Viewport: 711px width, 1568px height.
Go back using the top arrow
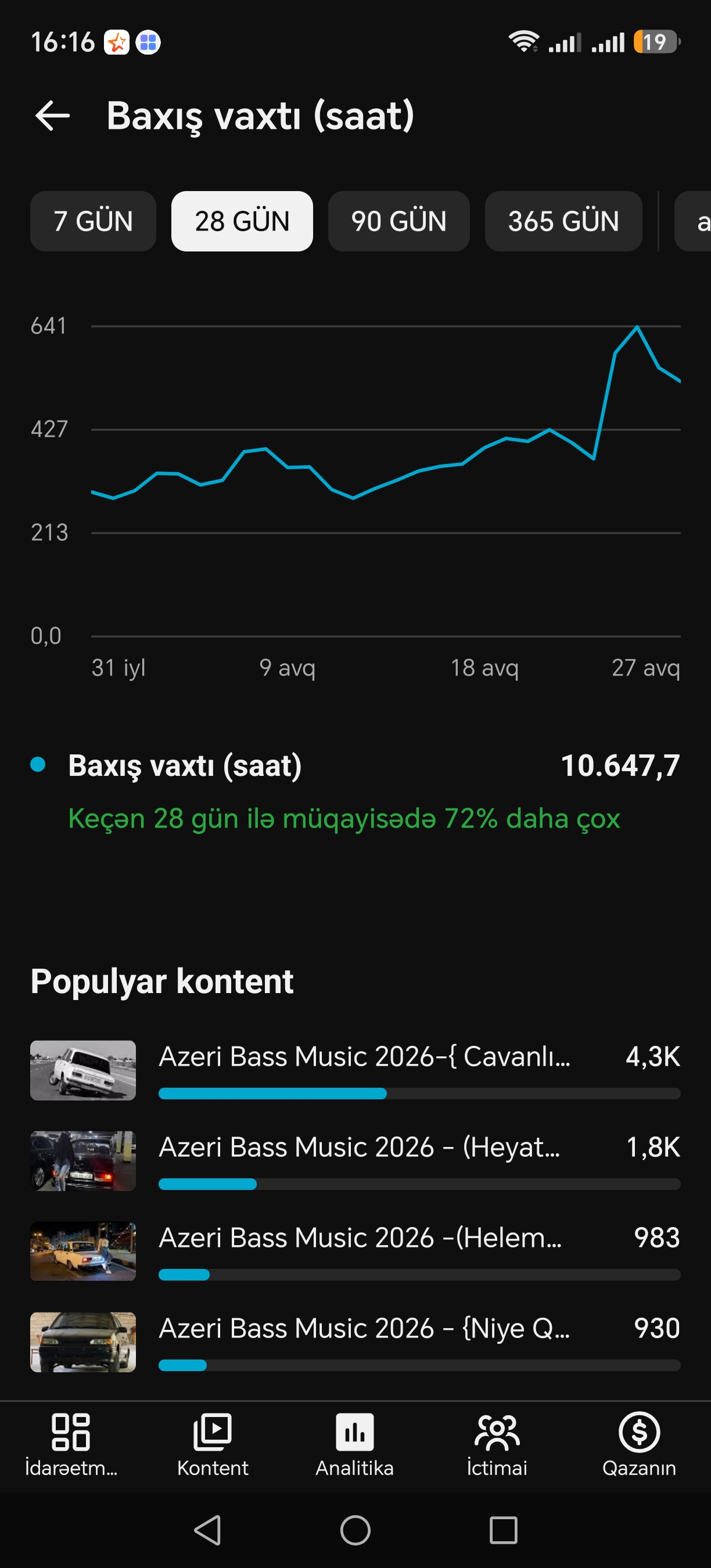(x=53, y=116)
